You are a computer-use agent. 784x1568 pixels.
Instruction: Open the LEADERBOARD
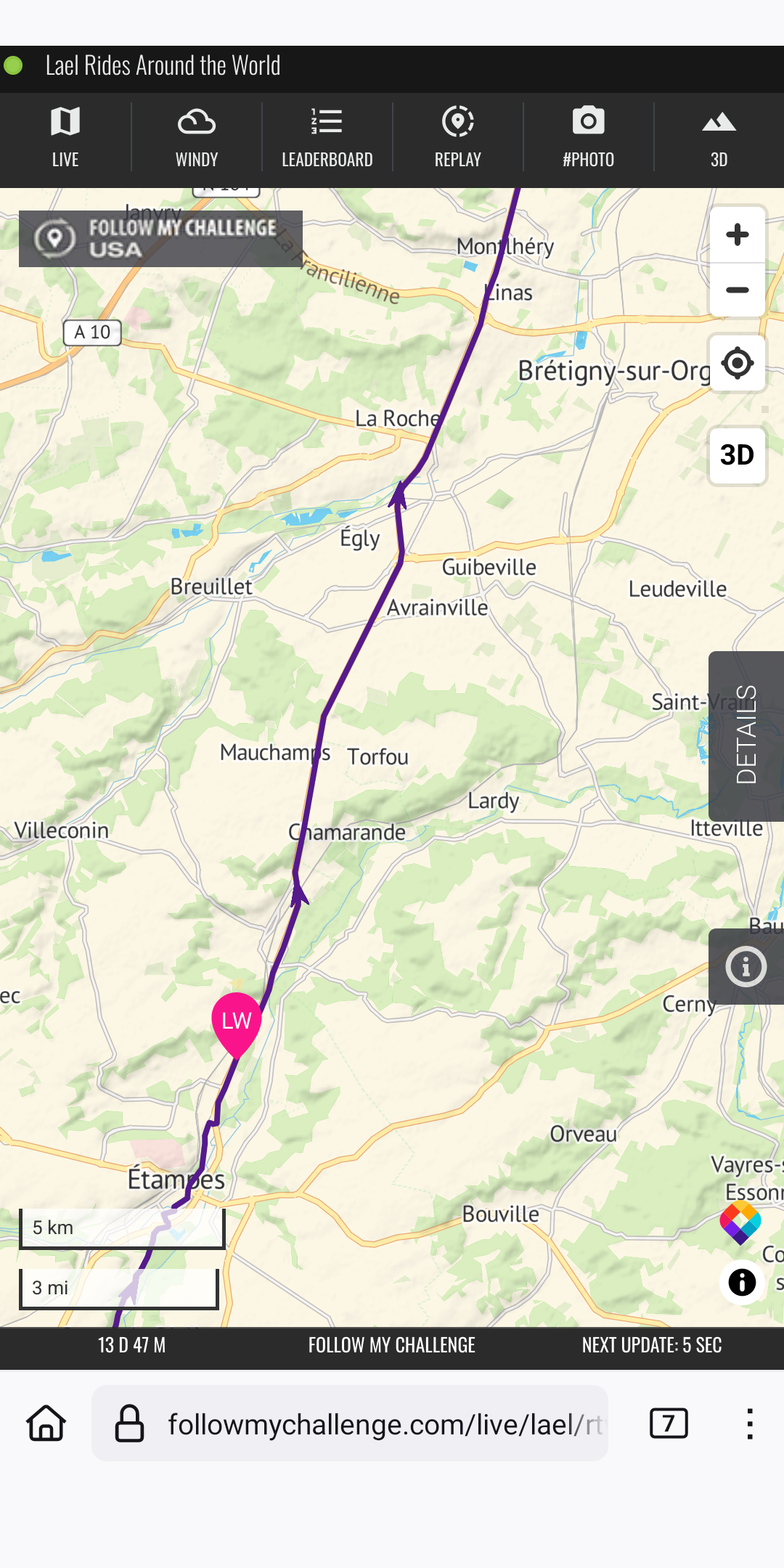click(327, 137)
